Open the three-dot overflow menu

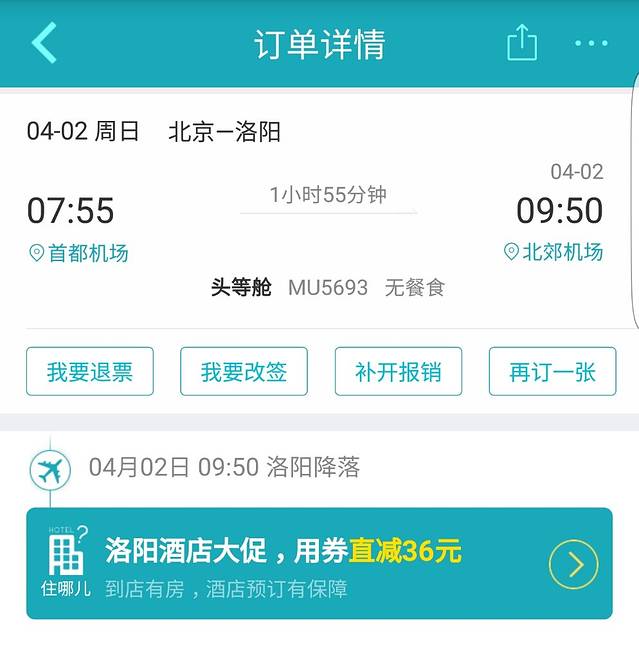point(591,44)
